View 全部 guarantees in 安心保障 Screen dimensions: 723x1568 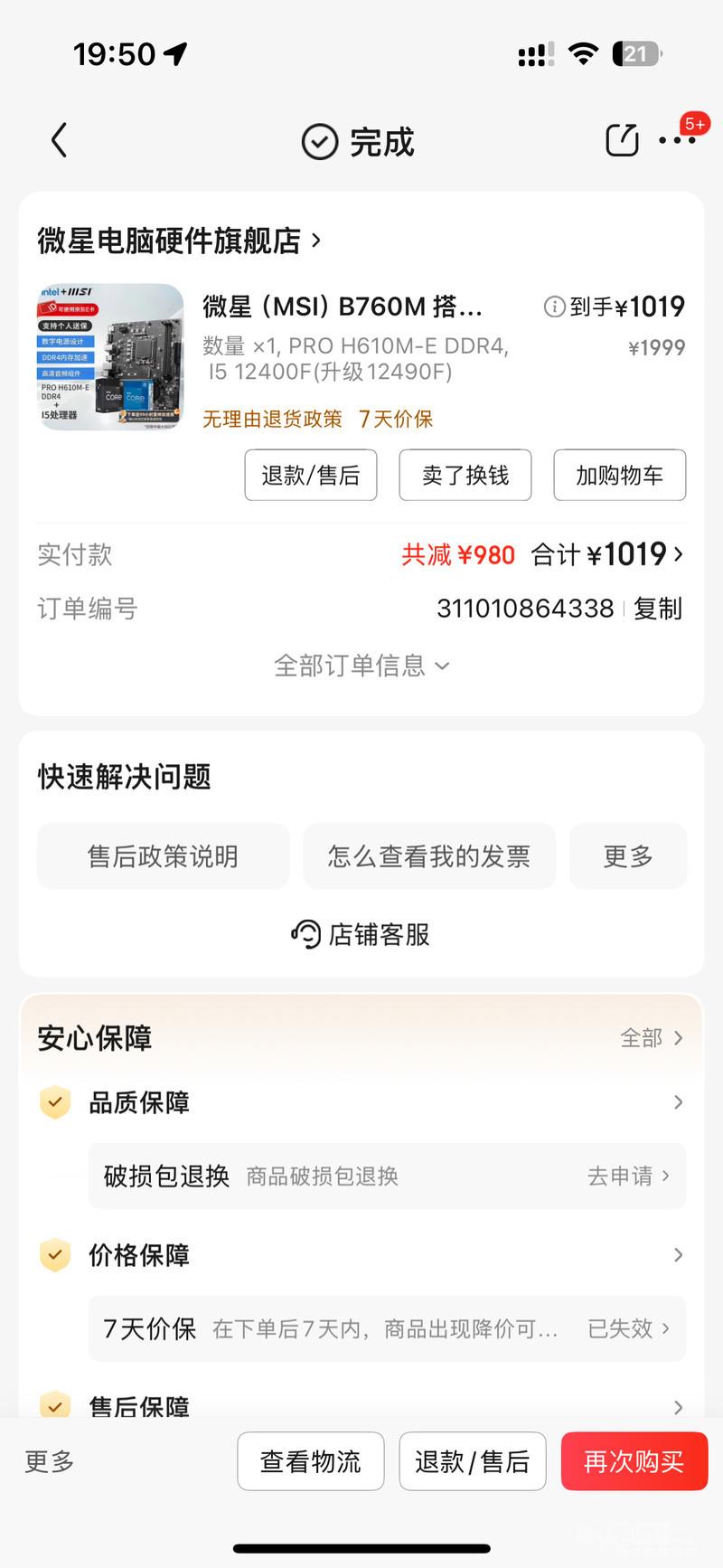pos(651,1038)
